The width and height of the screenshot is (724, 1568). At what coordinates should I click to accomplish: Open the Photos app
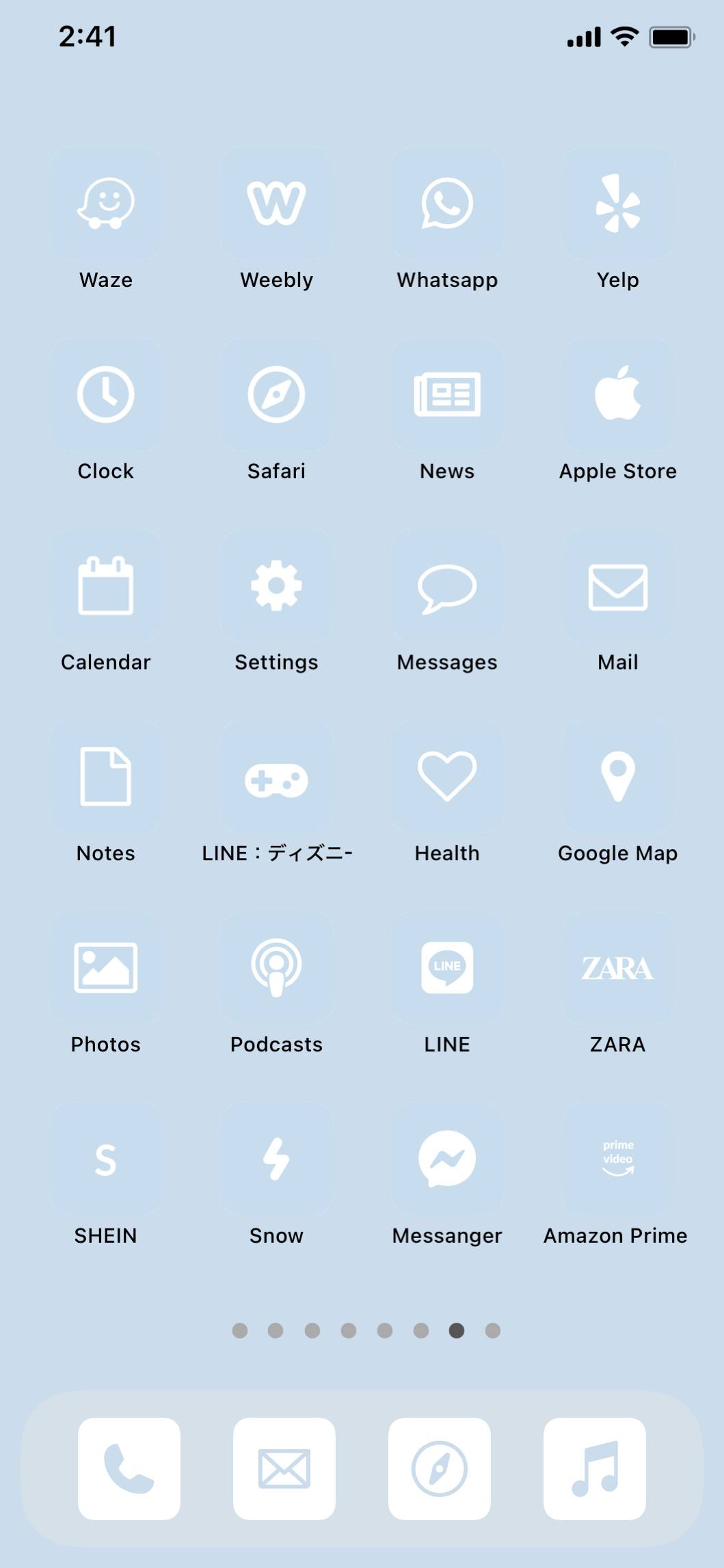coord(106,967)
